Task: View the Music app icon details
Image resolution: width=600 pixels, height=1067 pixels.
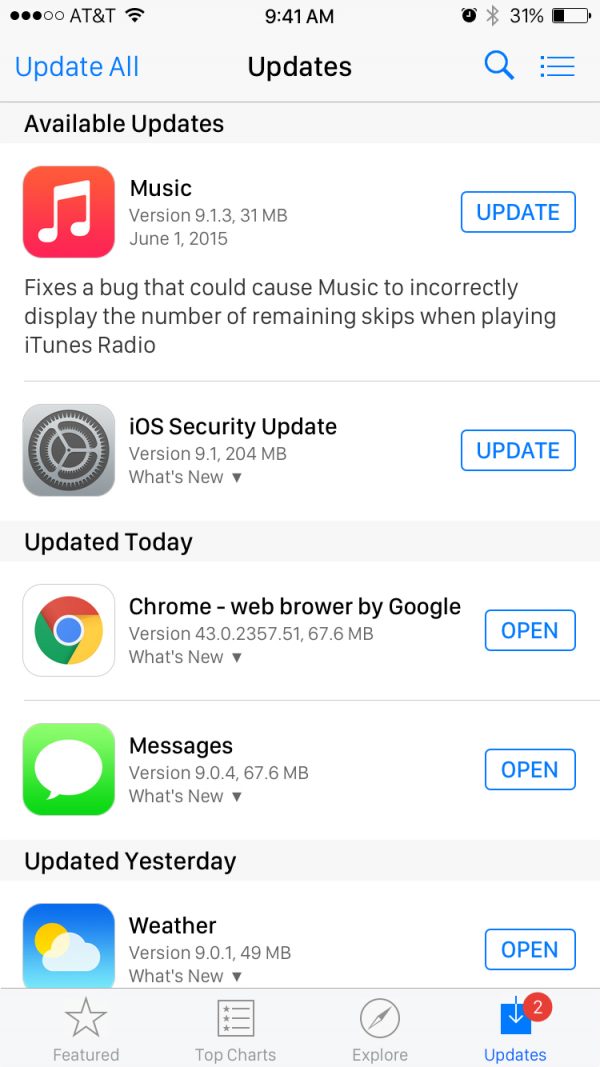Action: pos(69,212)
